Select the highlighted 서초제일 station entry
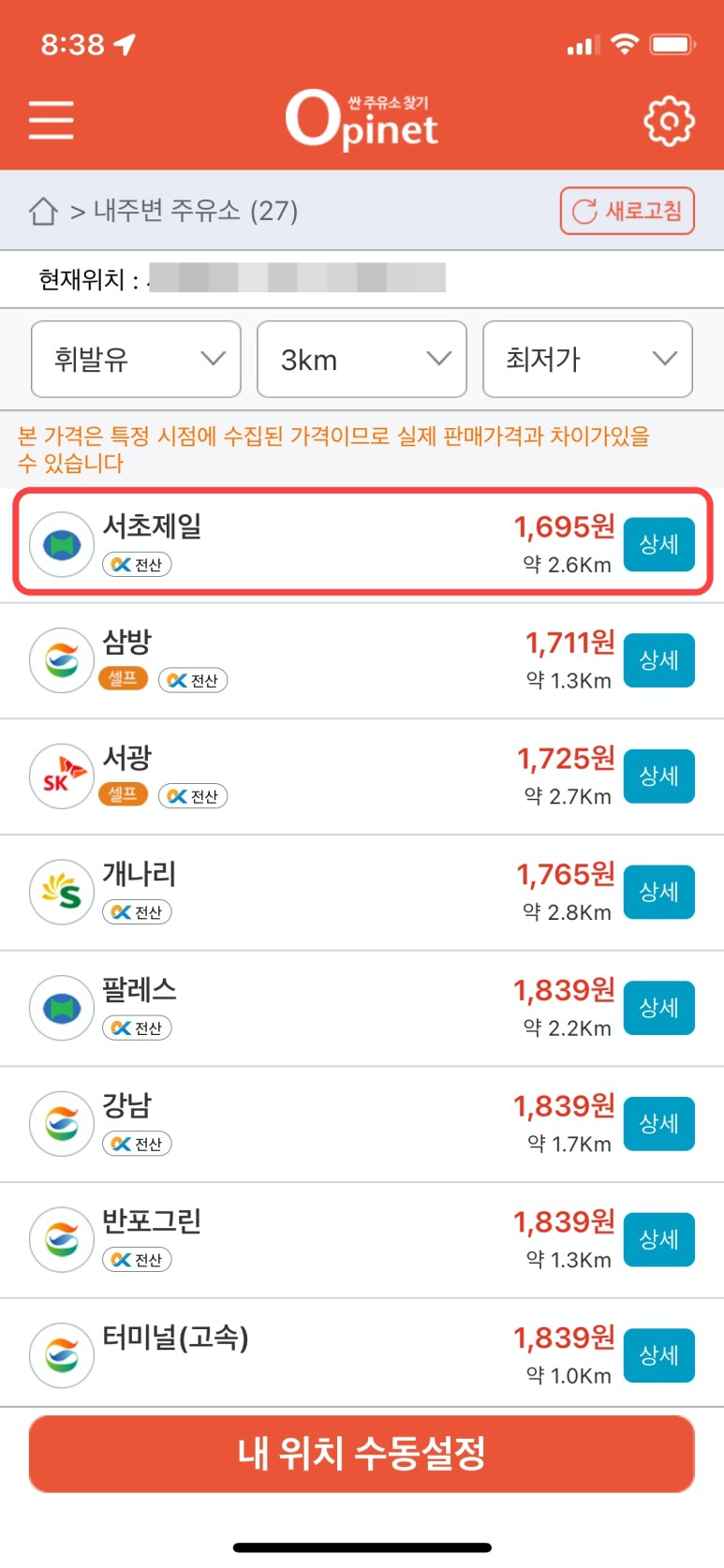This screenshot has width=724, height=1568. point(362,543)
